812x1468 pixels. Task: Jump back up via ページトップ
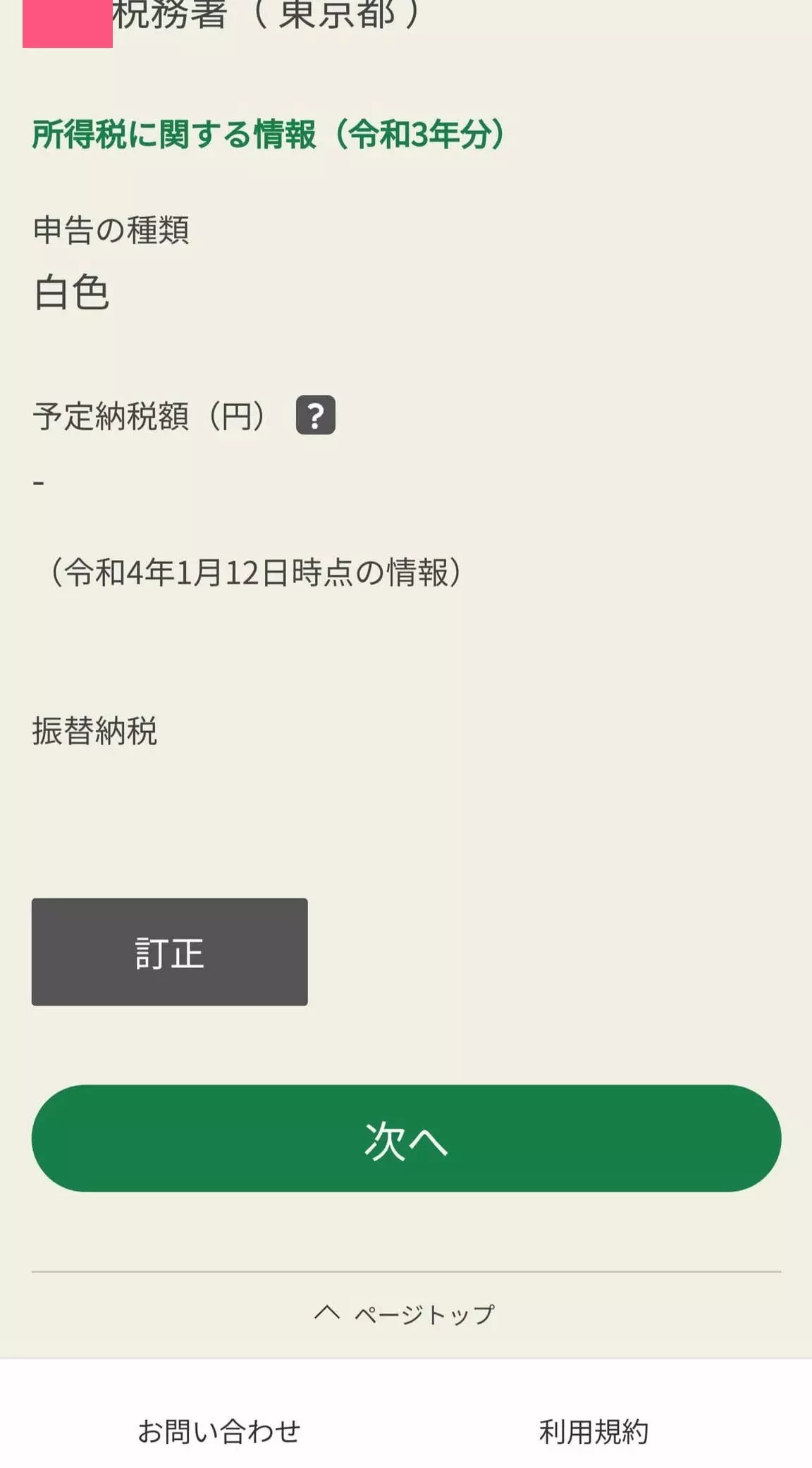pos(405,1314)
